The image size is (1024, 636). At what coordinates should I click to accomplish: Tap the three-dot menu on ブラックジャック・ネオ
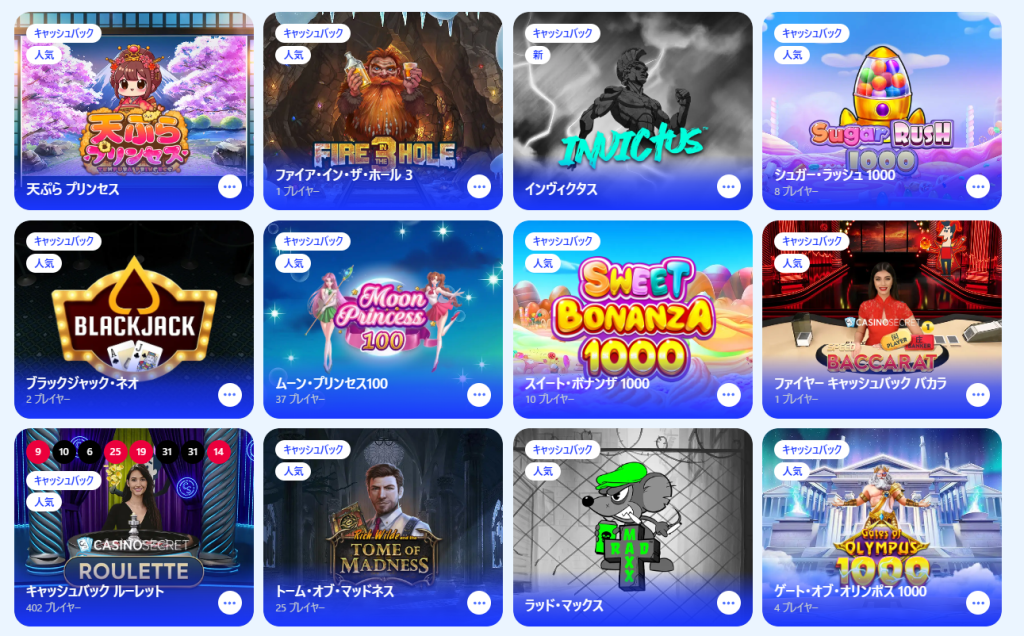click(230, 395)
